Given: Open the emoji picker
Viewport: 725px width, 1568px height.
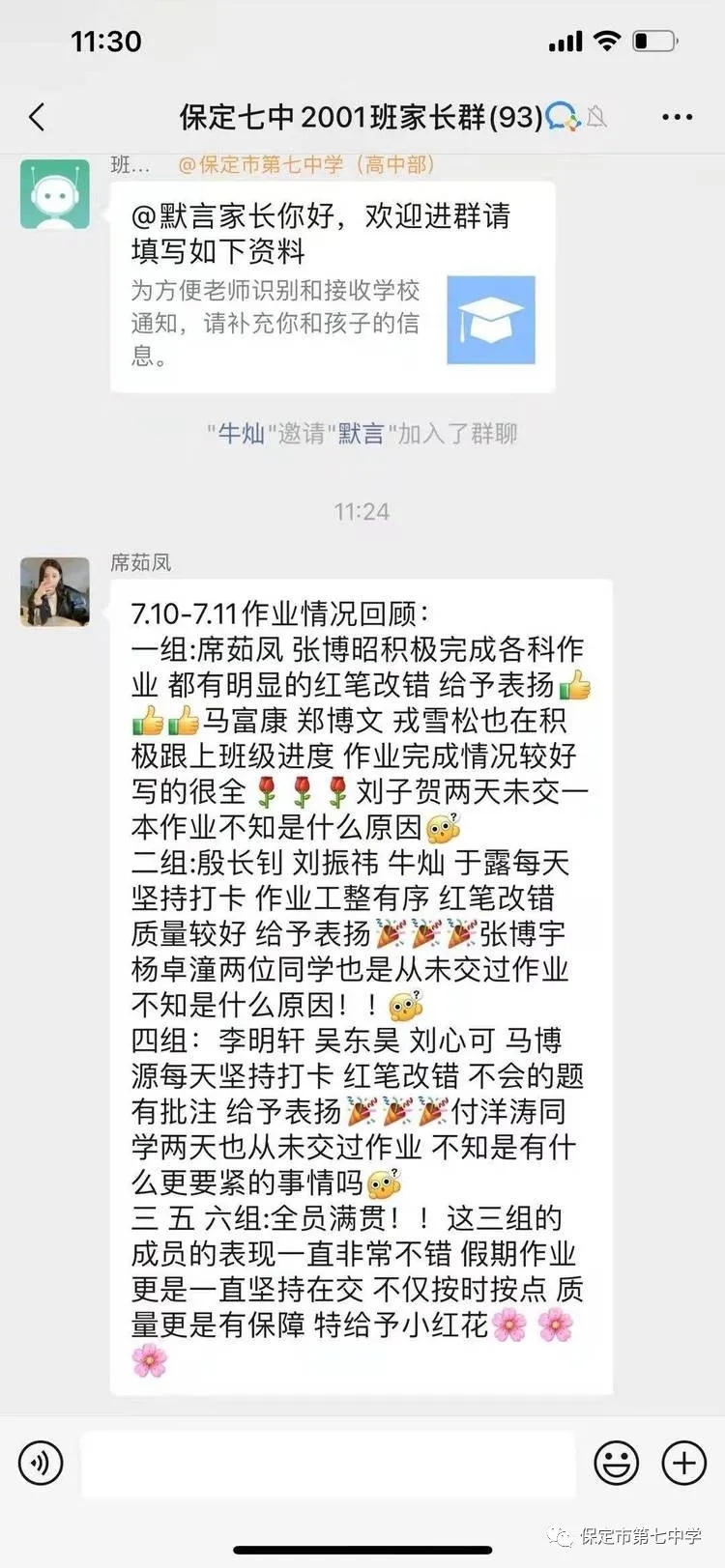Looking at the screenshot, I should pos(616,1464).
